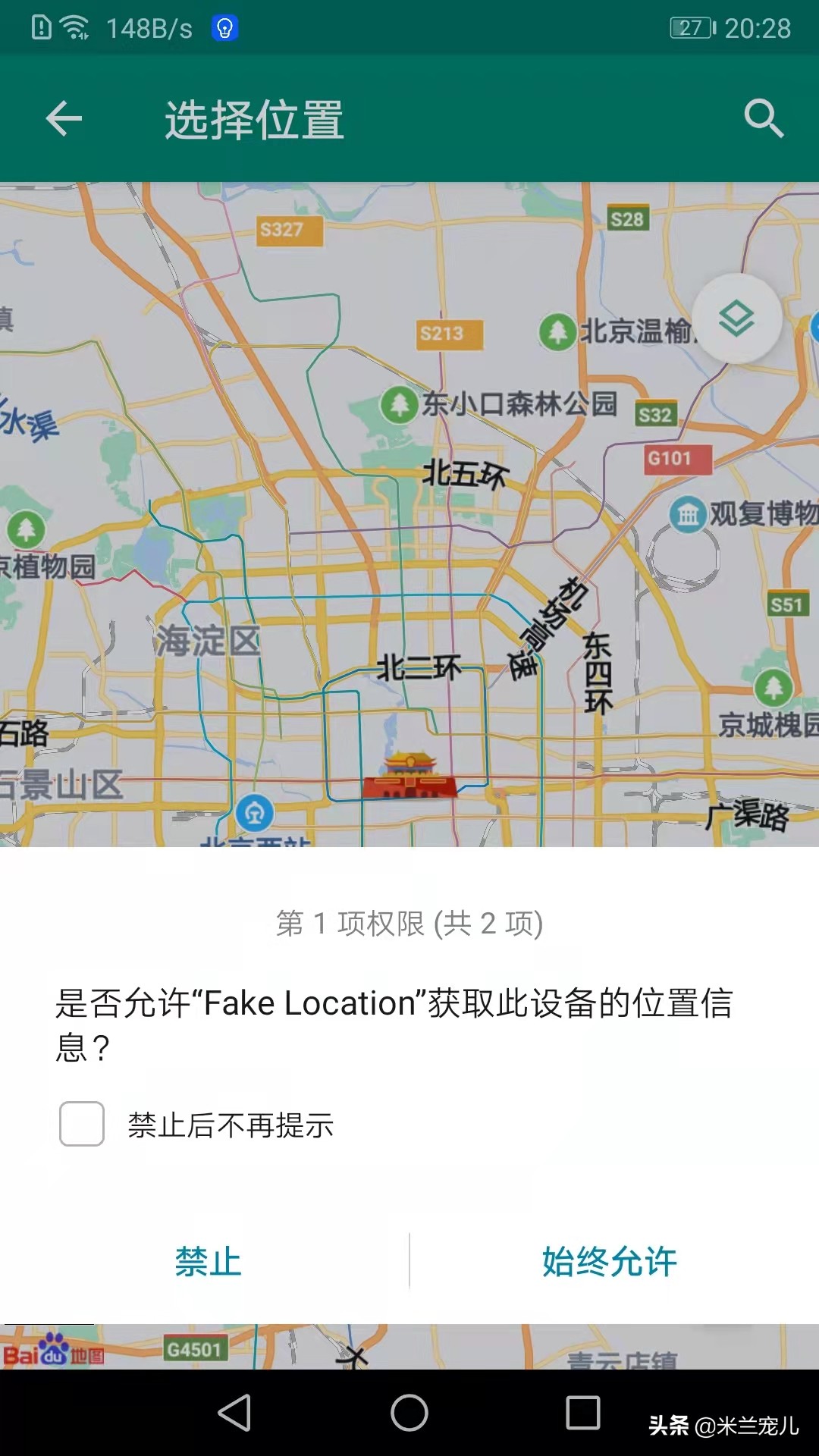Go to the home screen via the home button
The width and height of the screenshot is (819, 1456).
click(x=409, y=1413)
